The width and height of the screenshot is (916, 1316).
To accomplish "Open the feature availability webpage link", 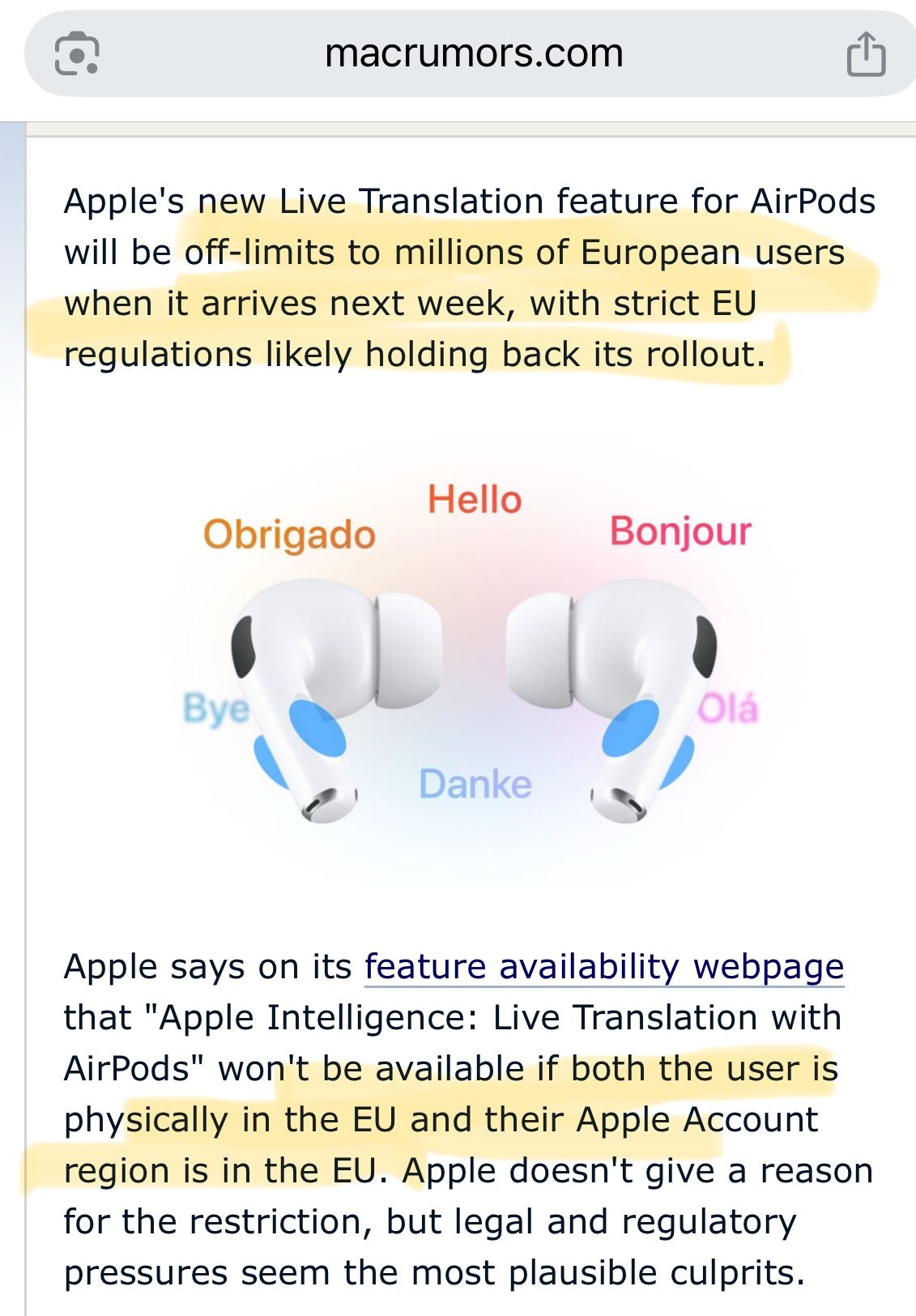I will (604, 967).
